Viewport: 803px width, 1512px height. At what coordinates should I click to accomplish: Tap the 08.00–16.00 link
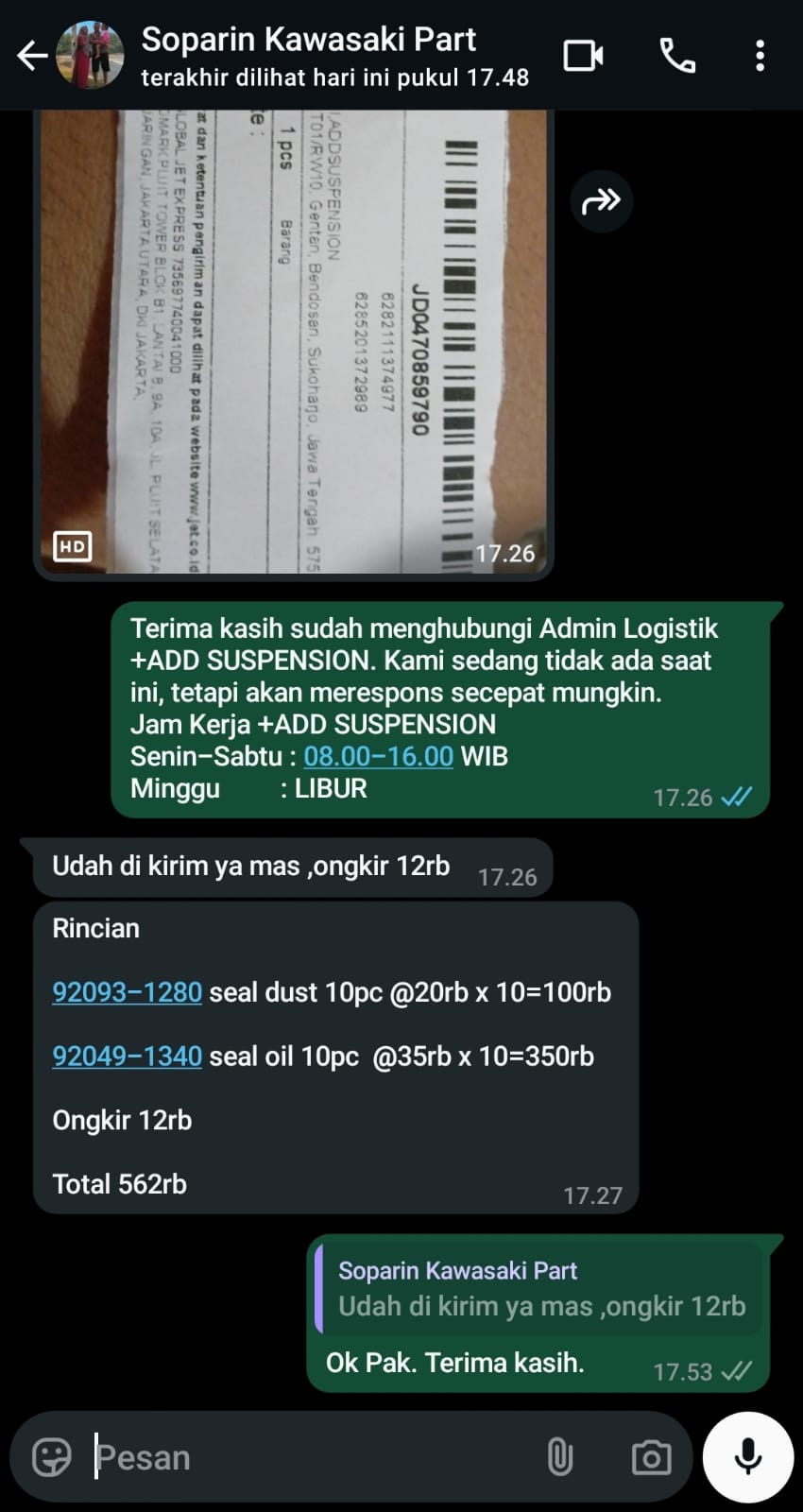click(x=378, y=756)
